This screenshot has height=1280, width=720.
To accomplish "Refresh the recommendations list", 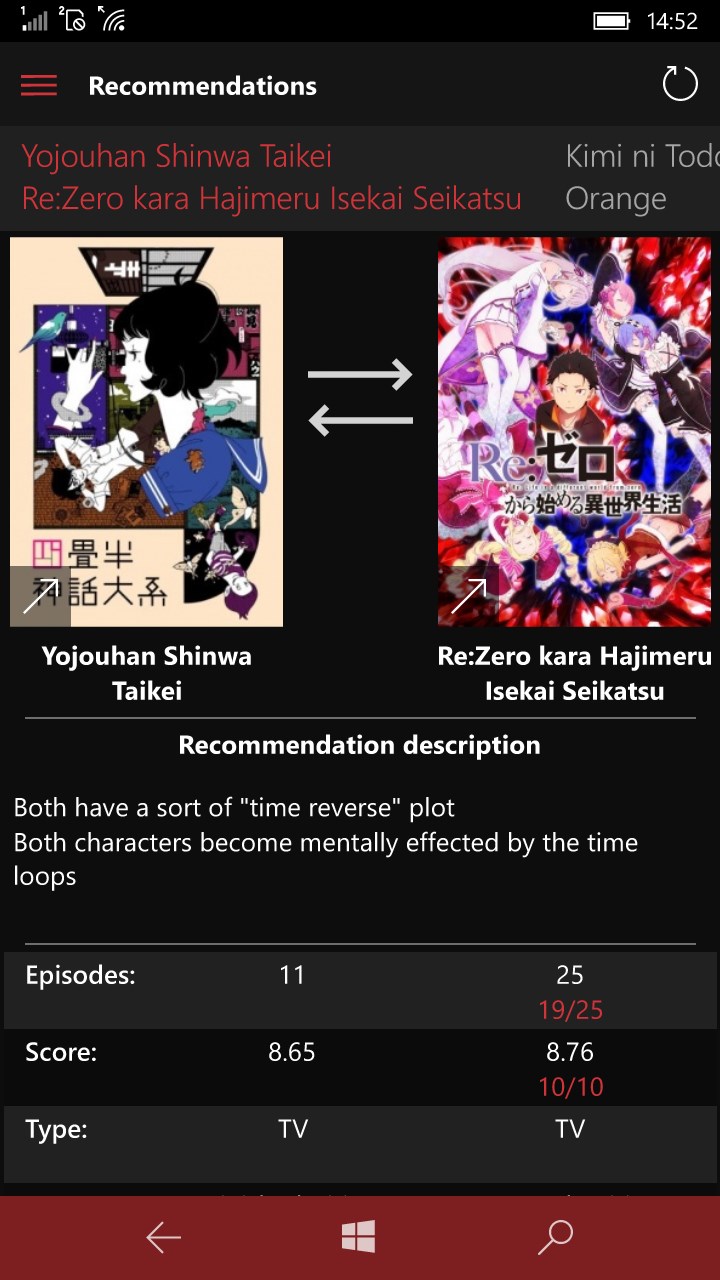I will pyautogui.click(x=680, y=84).
